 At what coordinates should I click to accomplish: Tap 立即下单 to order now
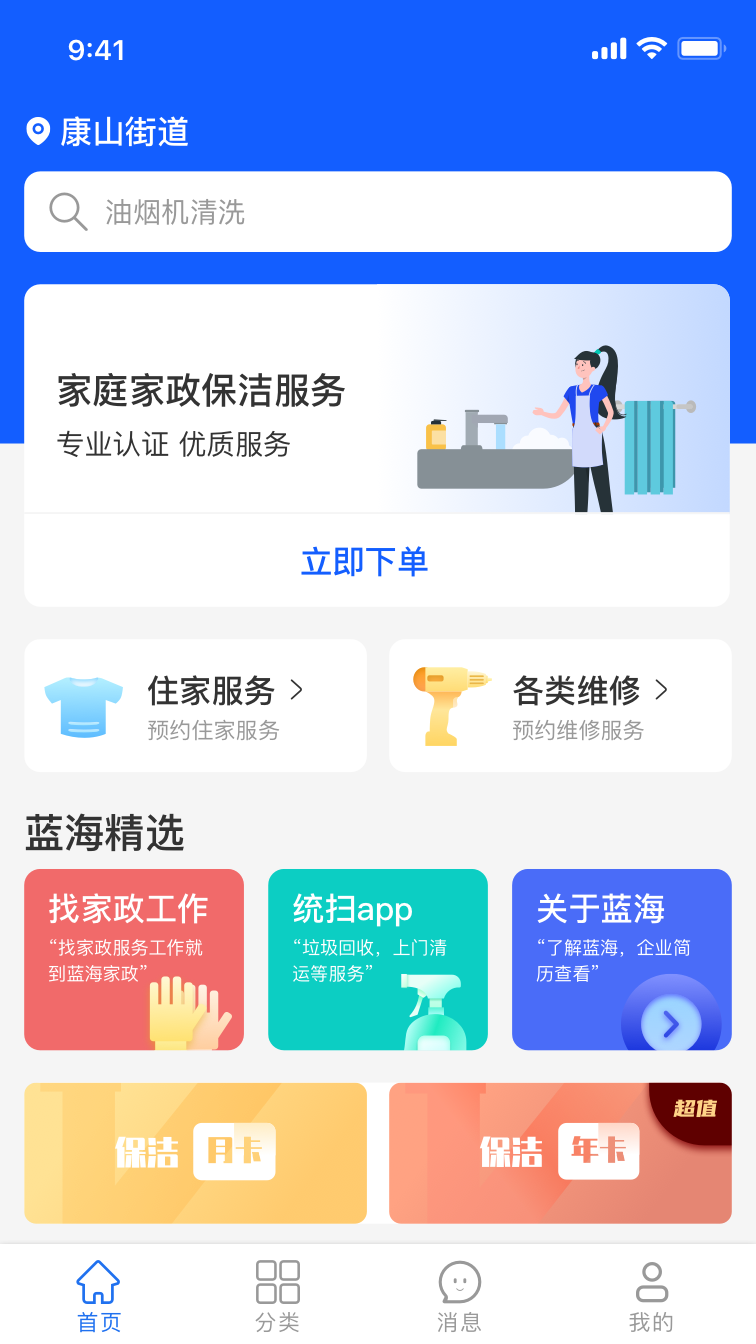pos(365,561)
